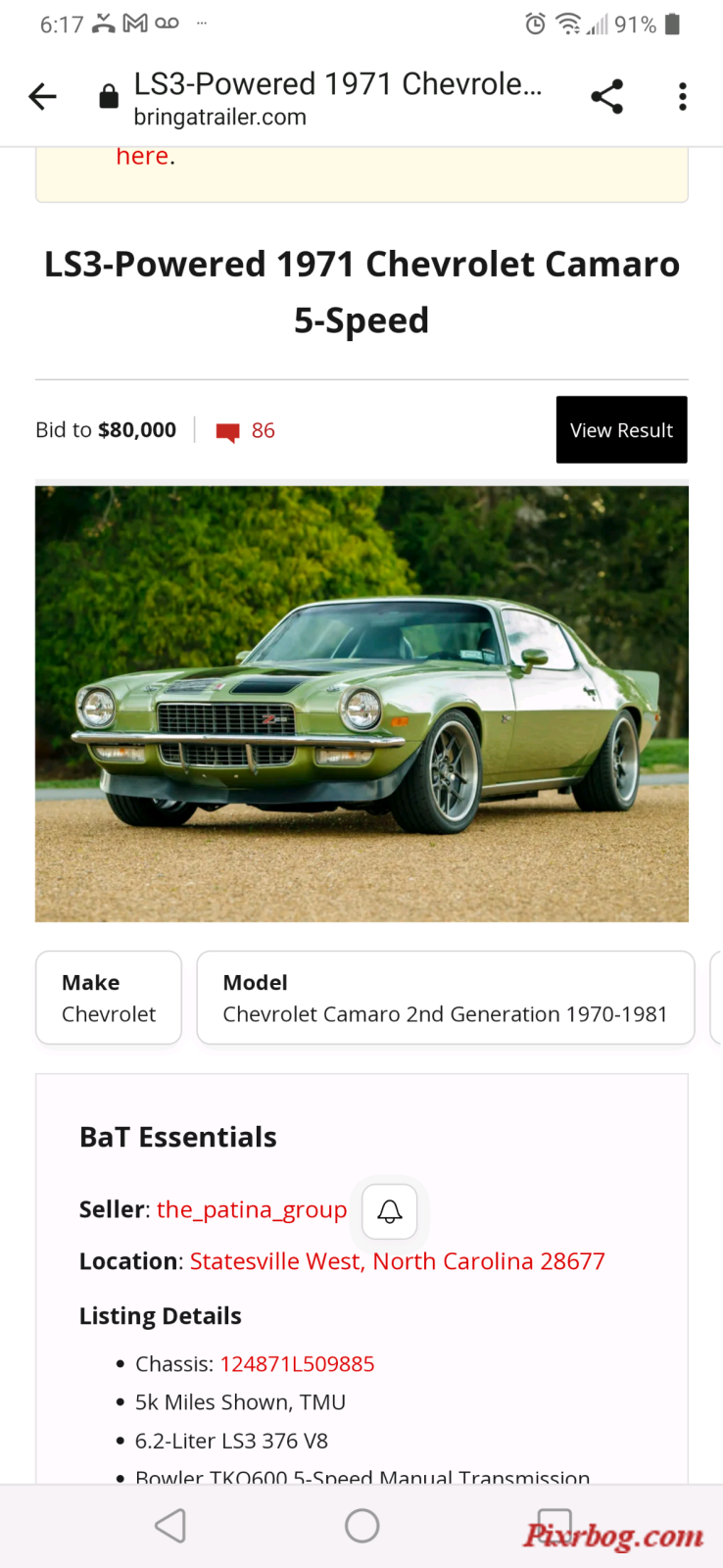
Task: Select the Make Chevrolet chip
Action: click(109, 998)
